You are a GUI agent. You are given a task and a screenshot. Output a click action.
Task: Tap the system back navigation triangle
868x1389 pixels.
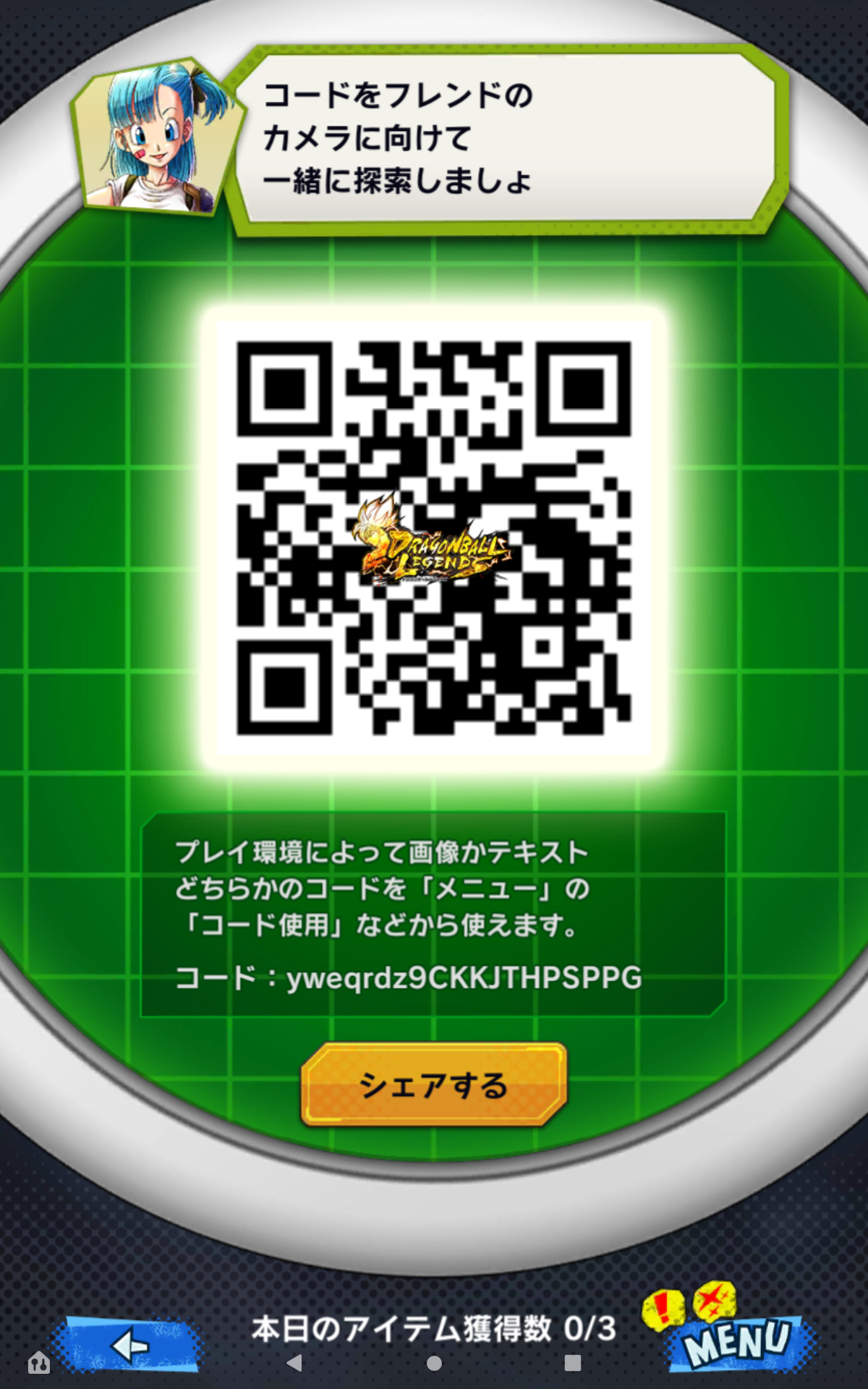[x=294, y=1363]
